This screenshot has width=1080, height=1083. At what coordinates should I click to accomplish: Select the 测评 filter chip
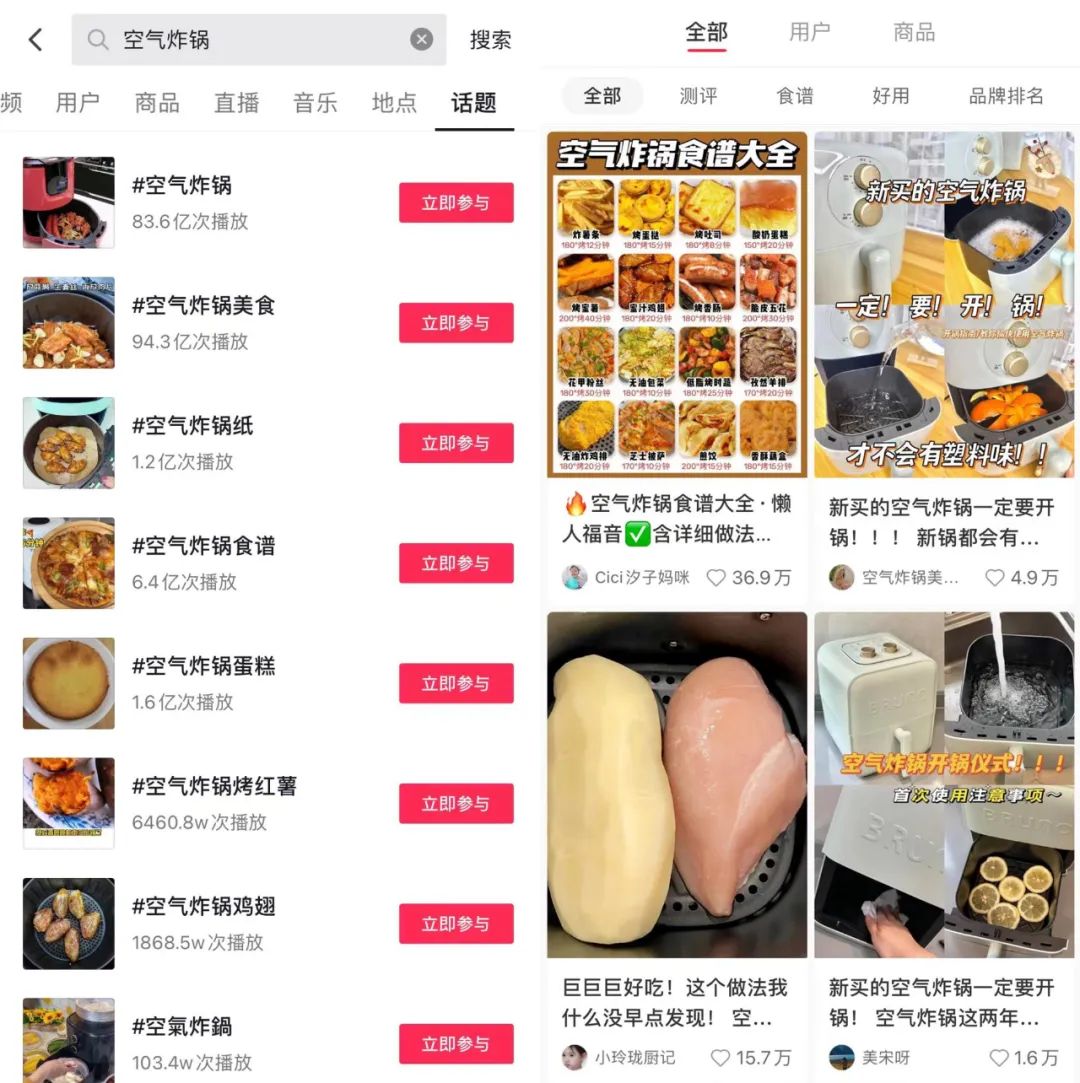698,96
